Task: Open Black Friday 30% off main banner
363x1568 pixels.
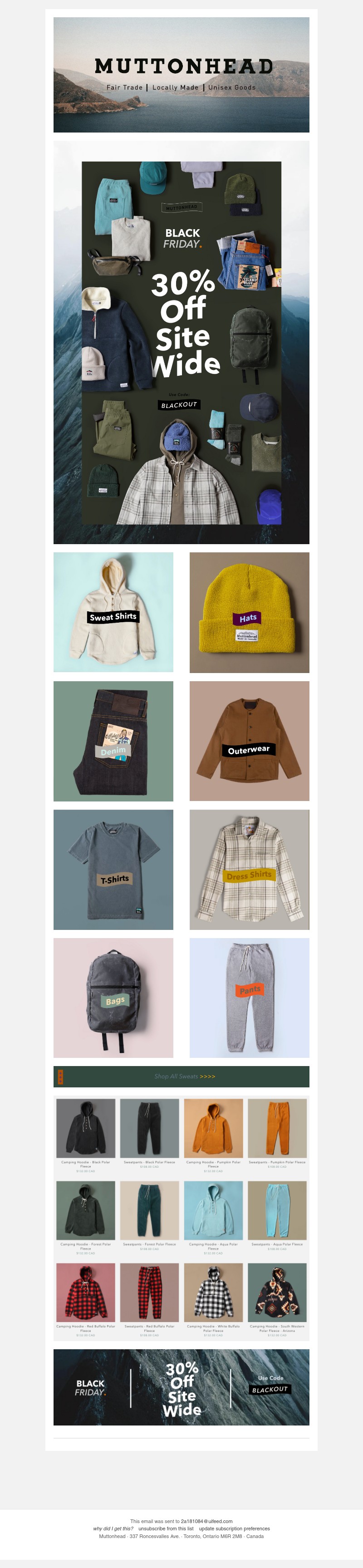Action: pyautogui.click(x=181, y=342)
